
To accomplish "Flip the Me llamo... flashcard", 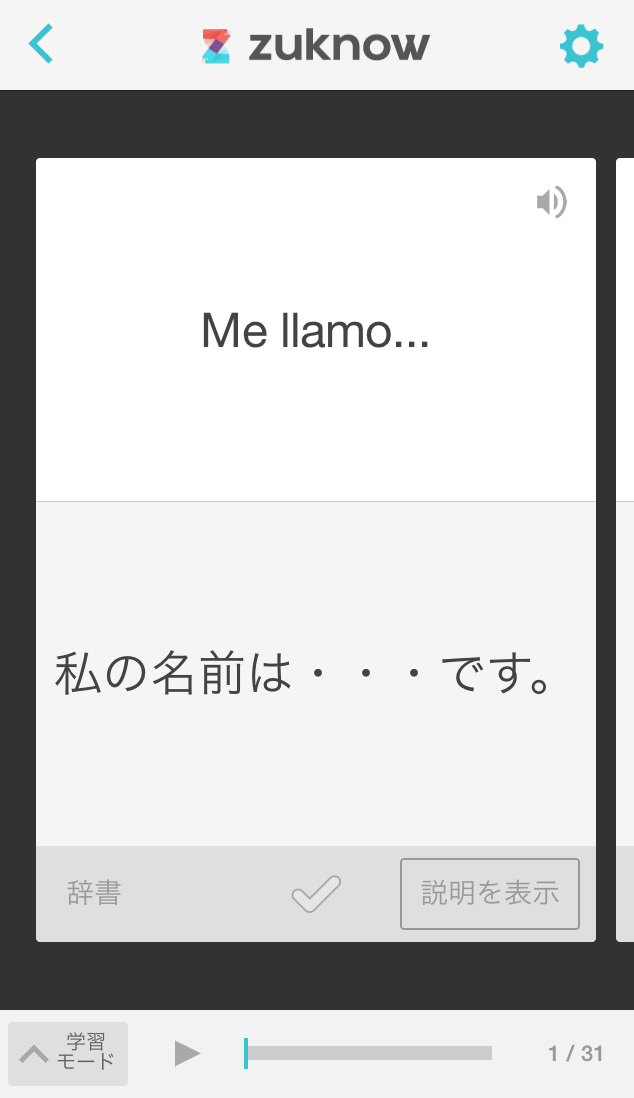I will point(316,331).
